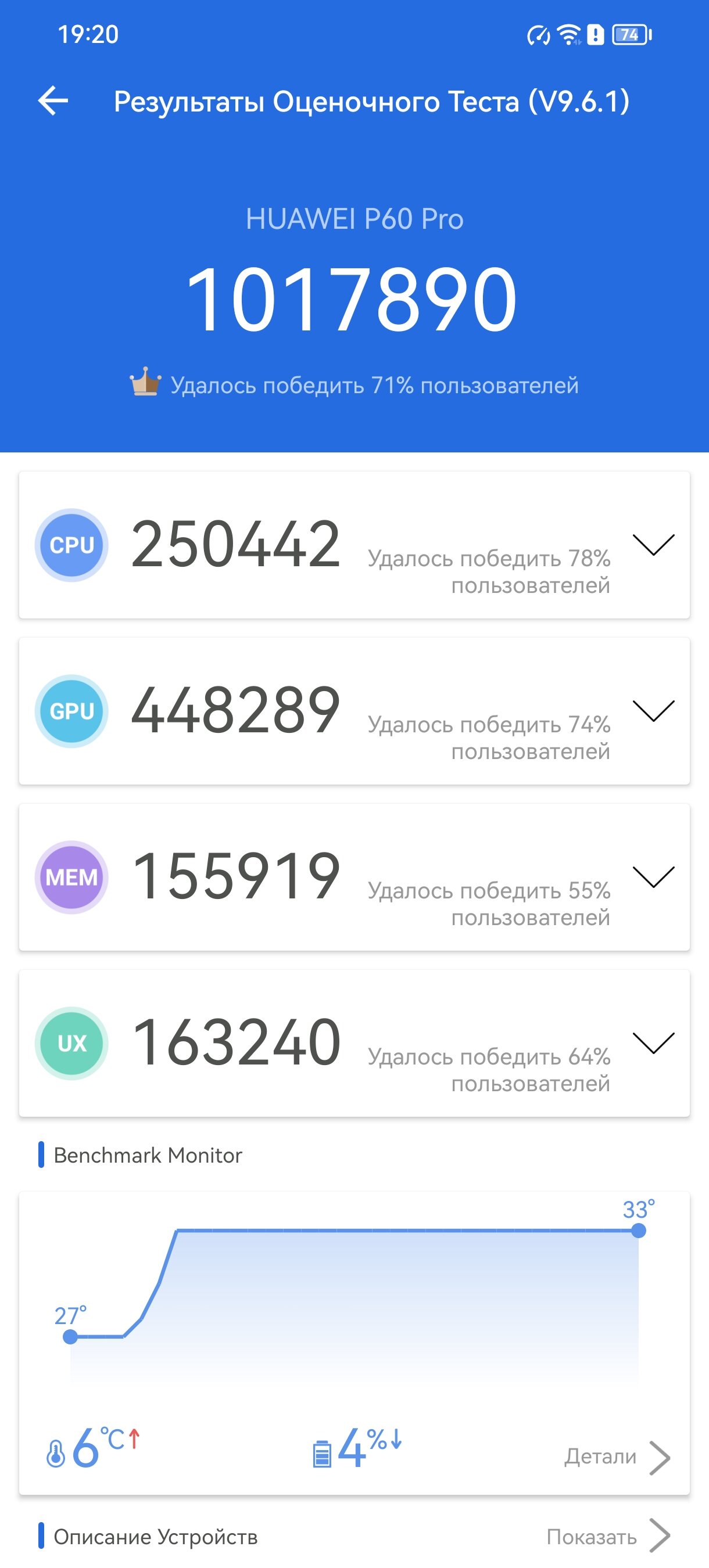Expand the UX score section
The height and width of the screenshot is (1568, 709).
pos(653,1042)
